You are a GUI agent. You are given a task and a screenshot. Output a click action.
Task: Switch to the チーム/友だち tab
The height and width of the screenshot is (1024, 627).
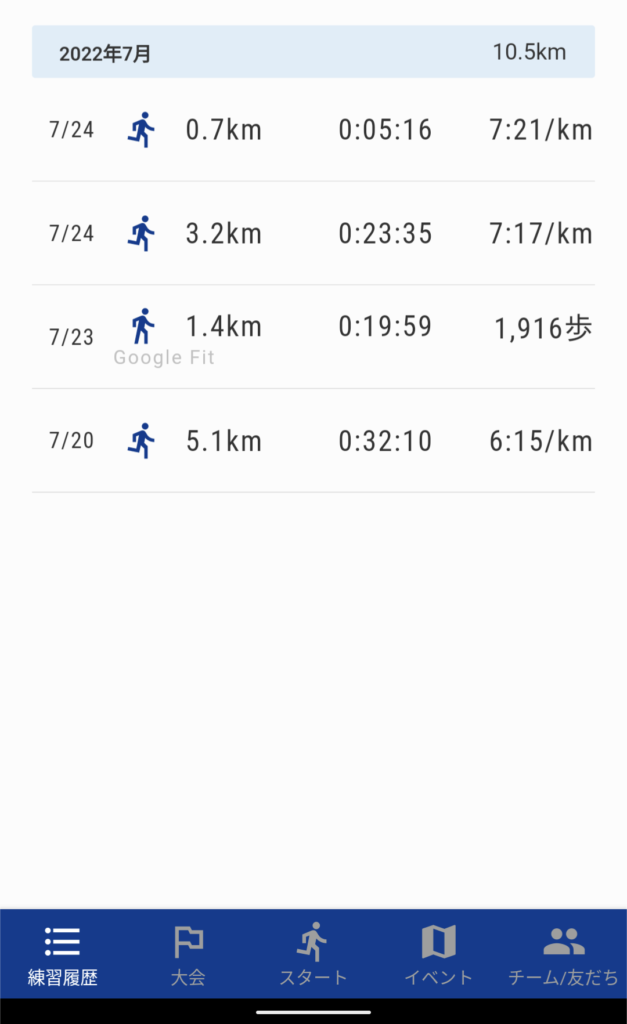tap(563, 955)
